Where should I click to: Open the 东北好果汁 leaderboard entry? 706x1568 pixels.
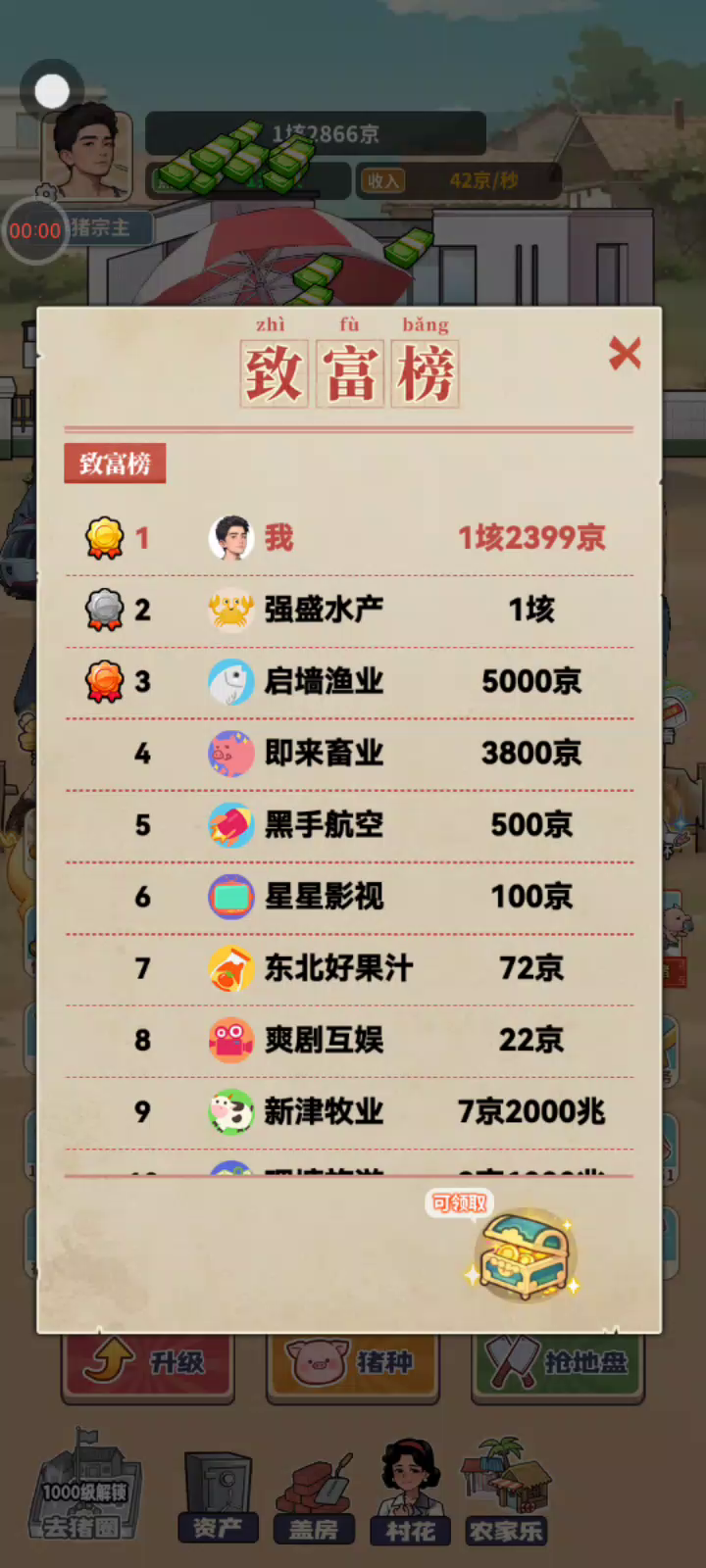(349, 968)
